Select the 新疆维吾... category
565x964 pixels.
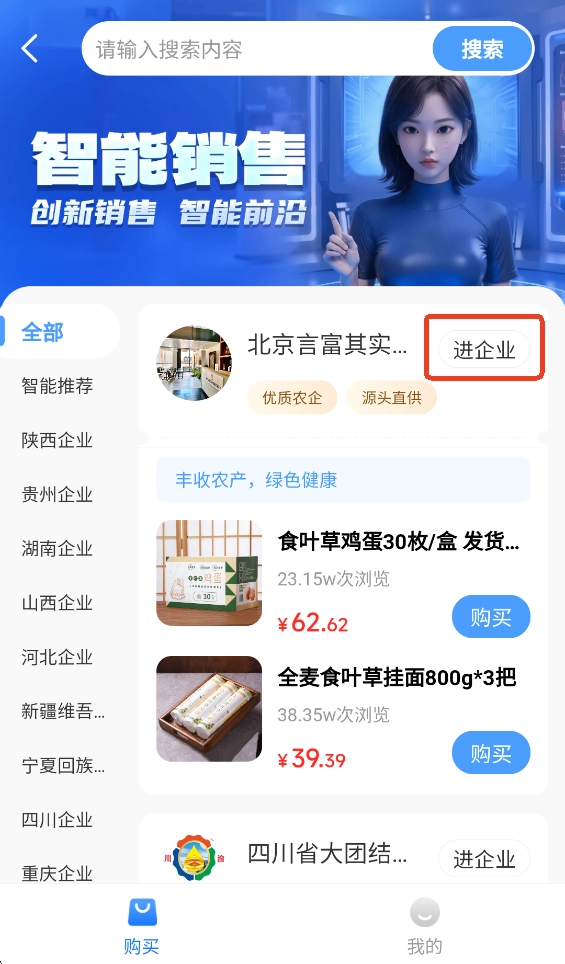click(x=63, y=711)
